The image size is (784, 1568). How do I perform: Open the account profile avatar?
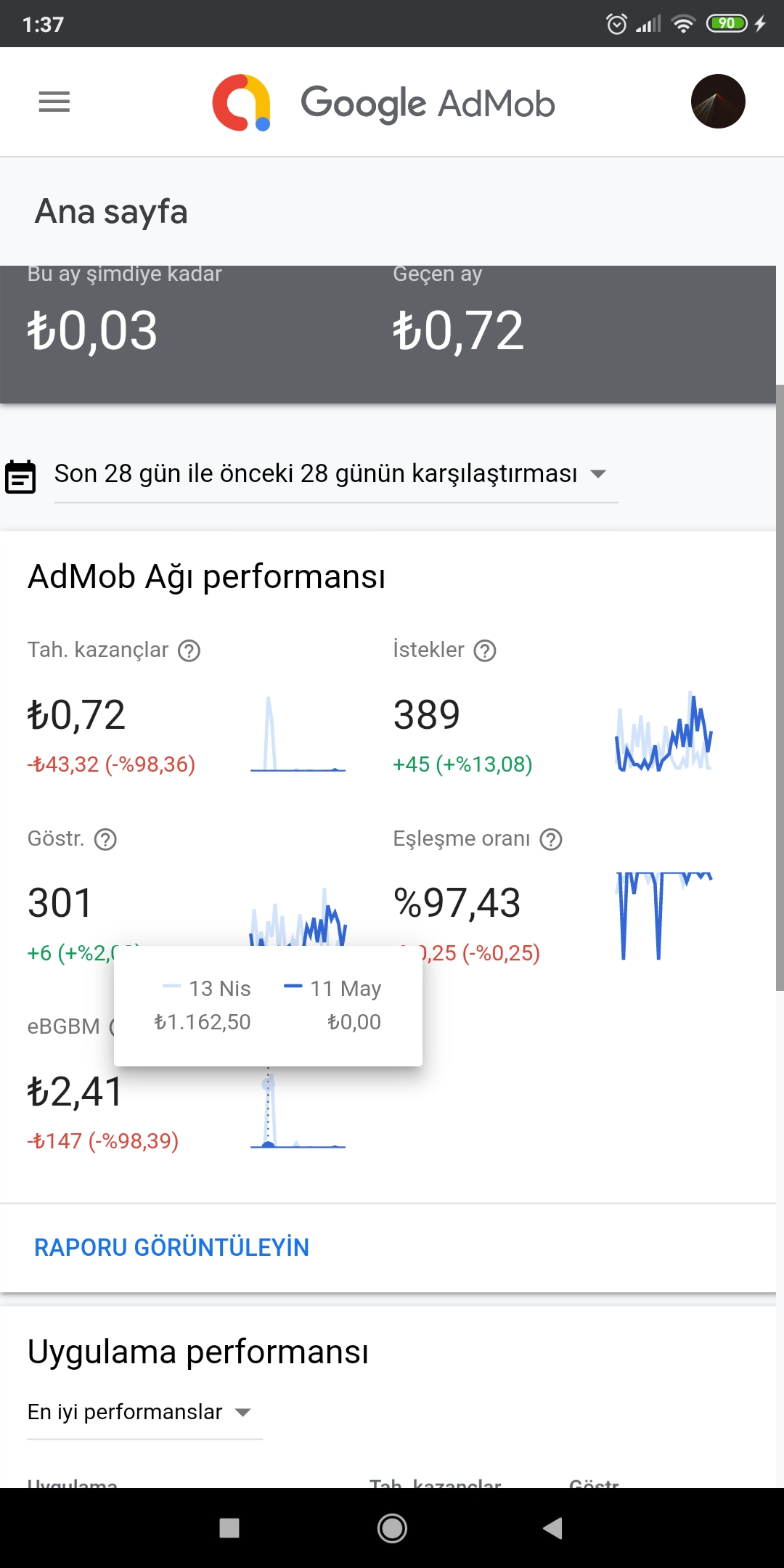click(x=718, y=102)
